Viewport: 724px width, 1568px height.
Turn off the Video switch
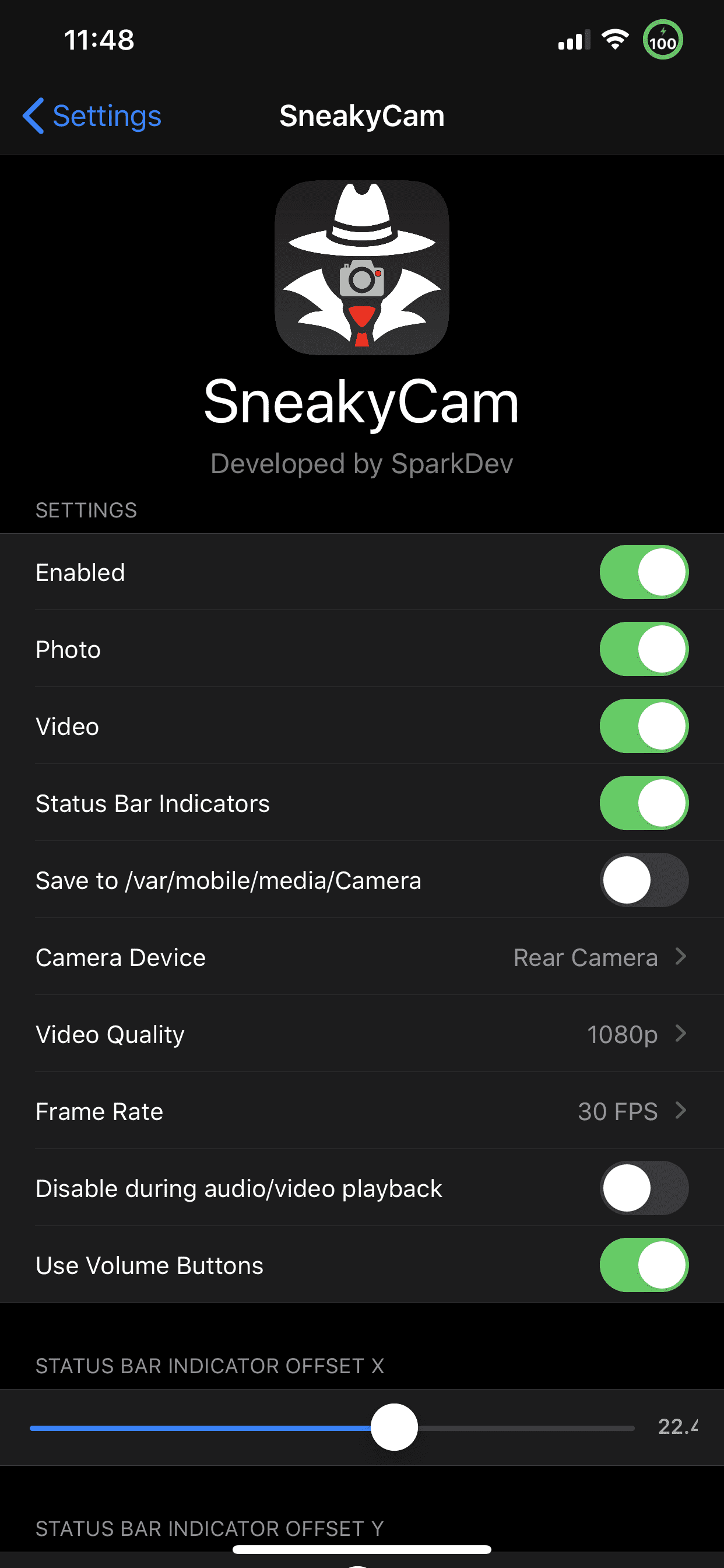643,726
